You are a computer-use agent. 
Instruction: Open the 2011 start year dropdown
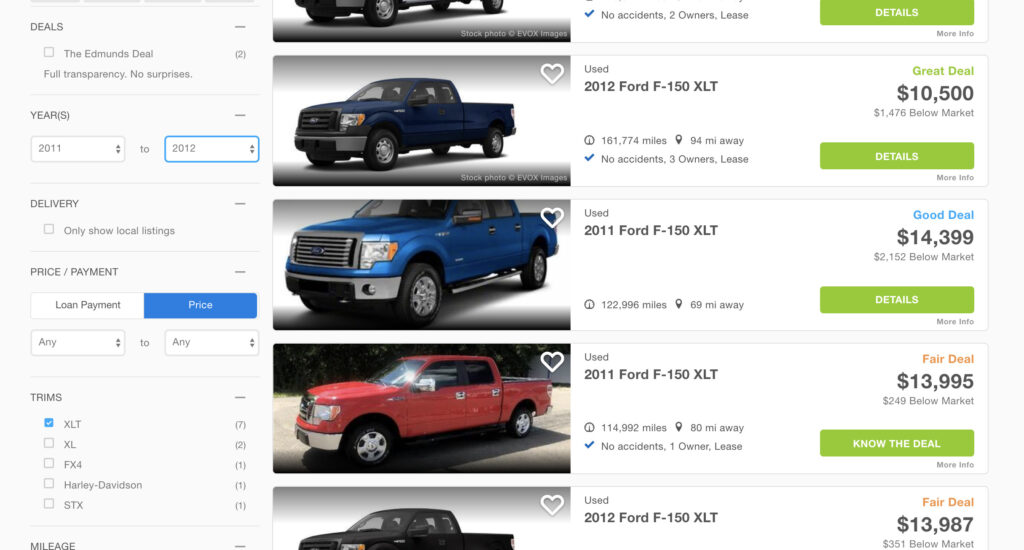(x=78, y=149)
